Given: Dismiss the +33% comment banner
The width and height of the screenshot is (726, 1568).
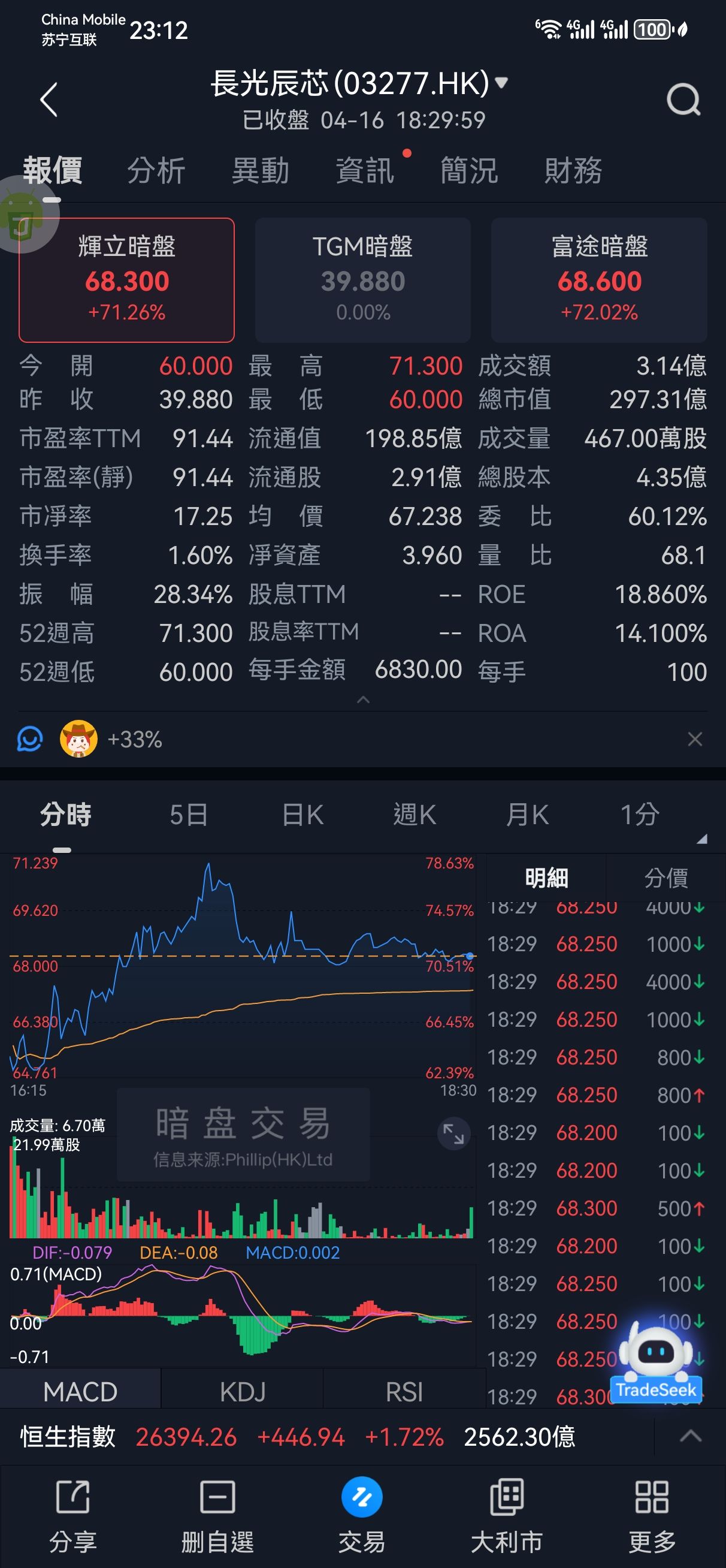Looking at the screenshot, I should (x=694, y=739).
